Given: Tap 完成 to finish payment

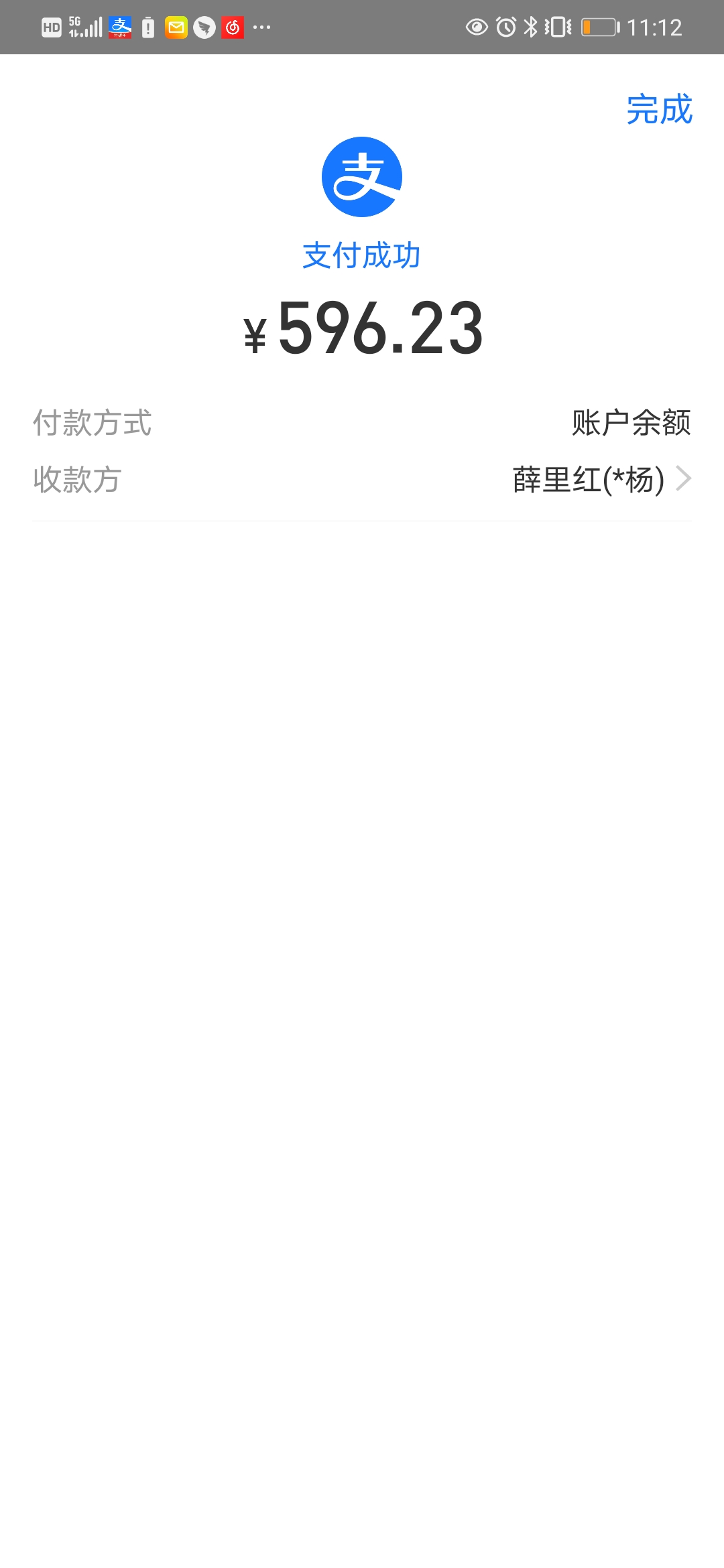Looking at the screenshot, I should 659,109.
